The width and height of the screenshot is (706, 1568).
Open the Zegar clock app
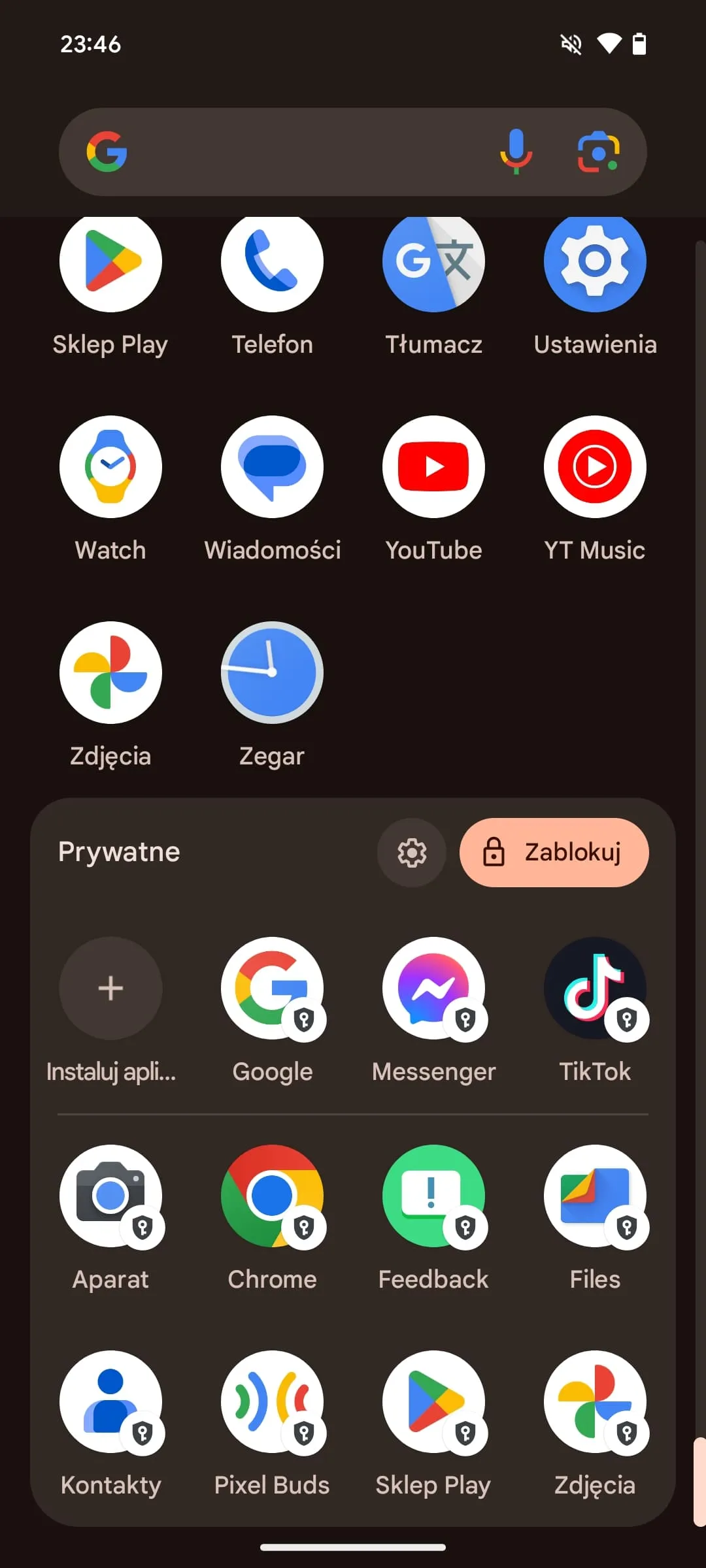click(x=272, y=672)
